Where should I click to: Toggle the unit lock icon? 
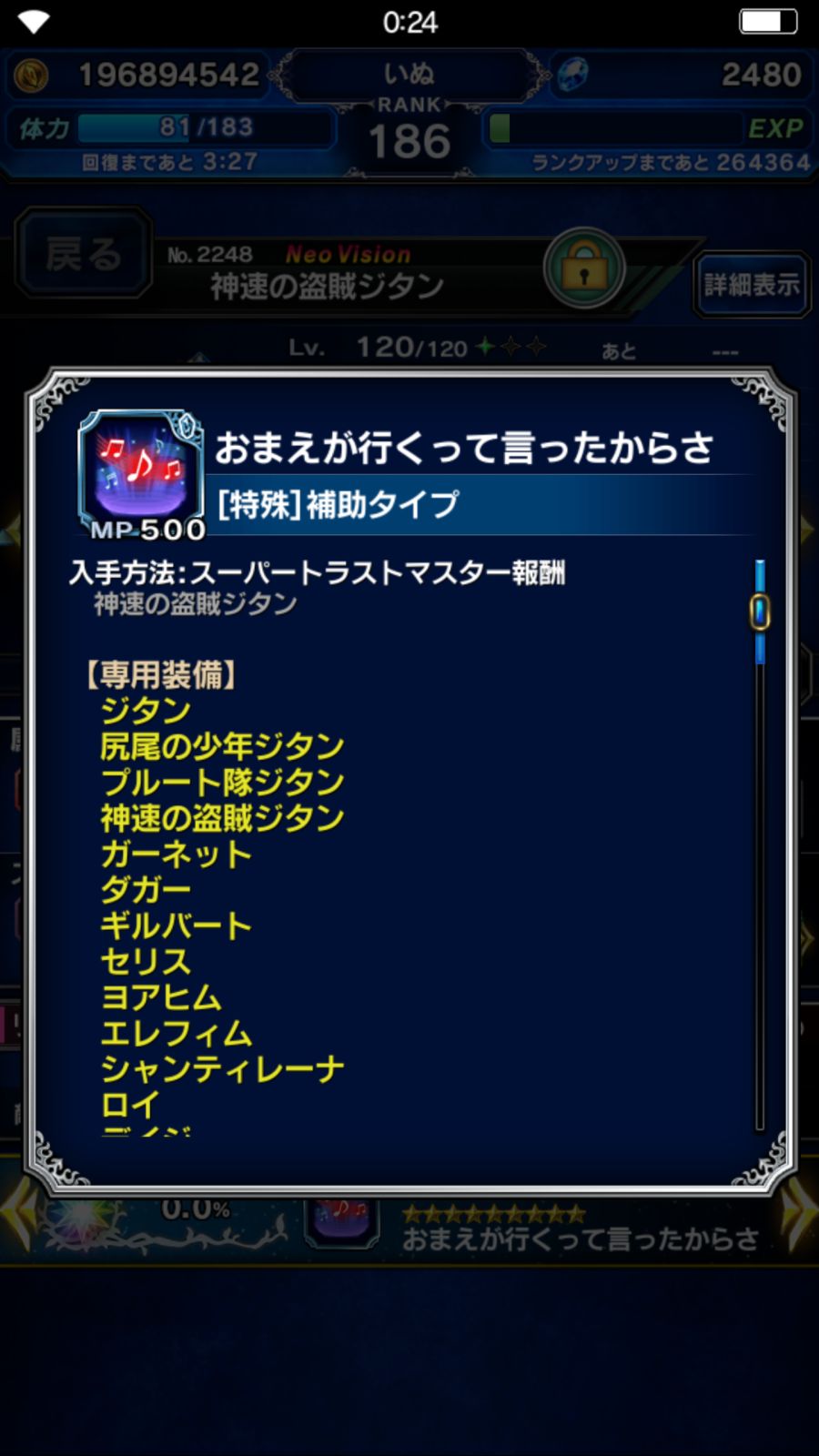pyautogui.click(x=584, y=269)
